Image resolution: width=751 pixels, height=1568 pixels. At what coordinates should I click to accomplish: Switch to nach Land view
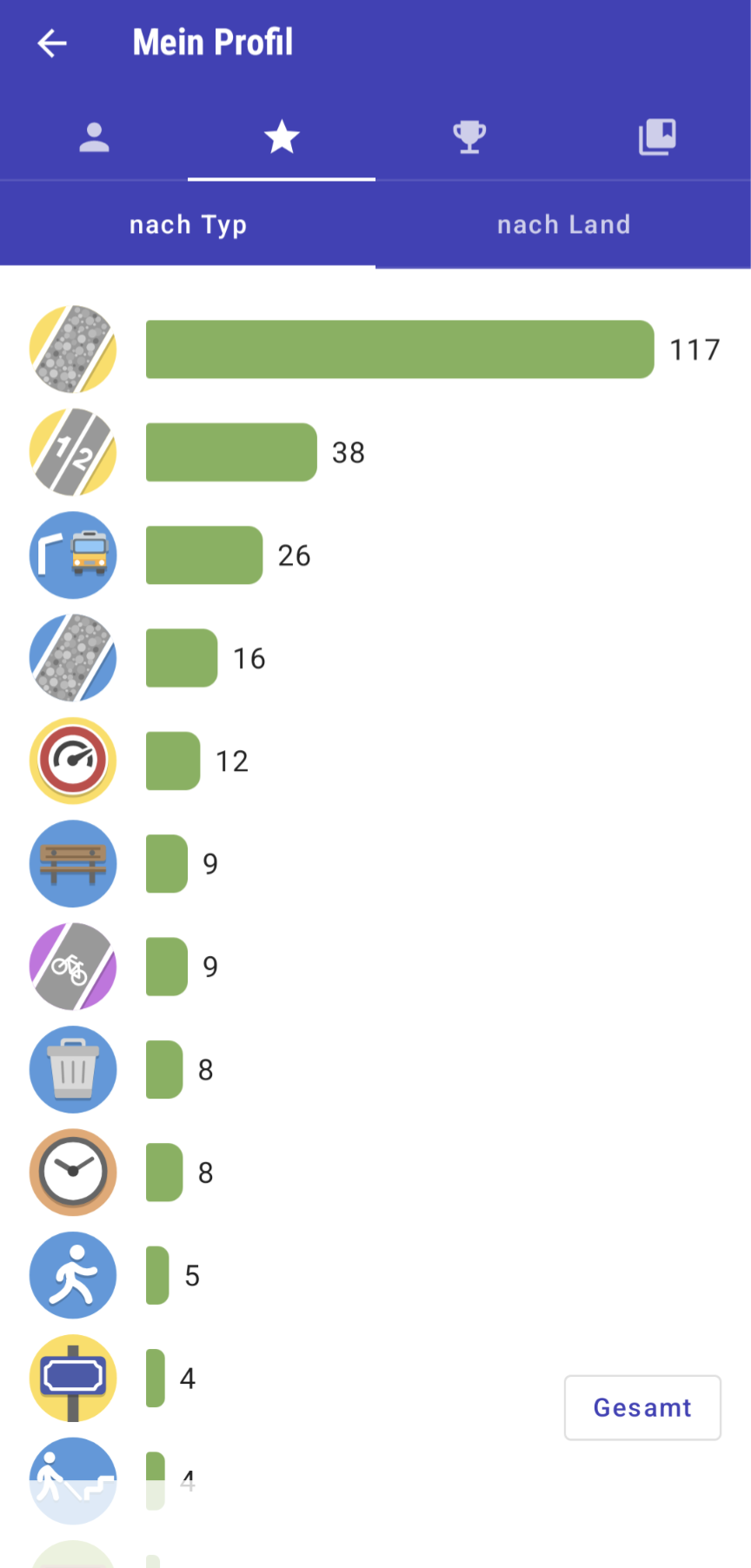click(563, 224)
